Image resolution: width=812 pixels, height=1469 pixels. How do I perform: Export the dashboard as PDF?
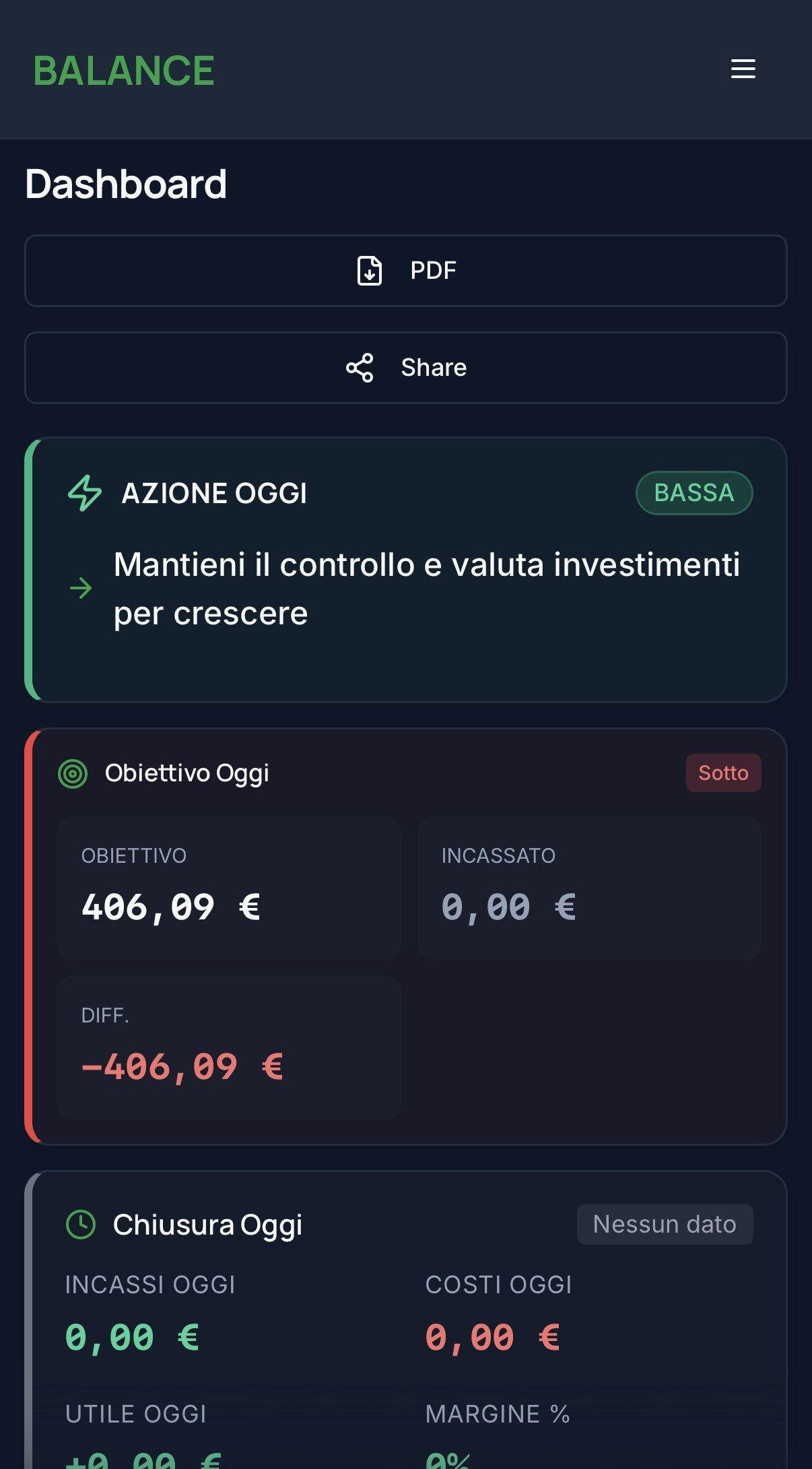[x=406, y=271]
